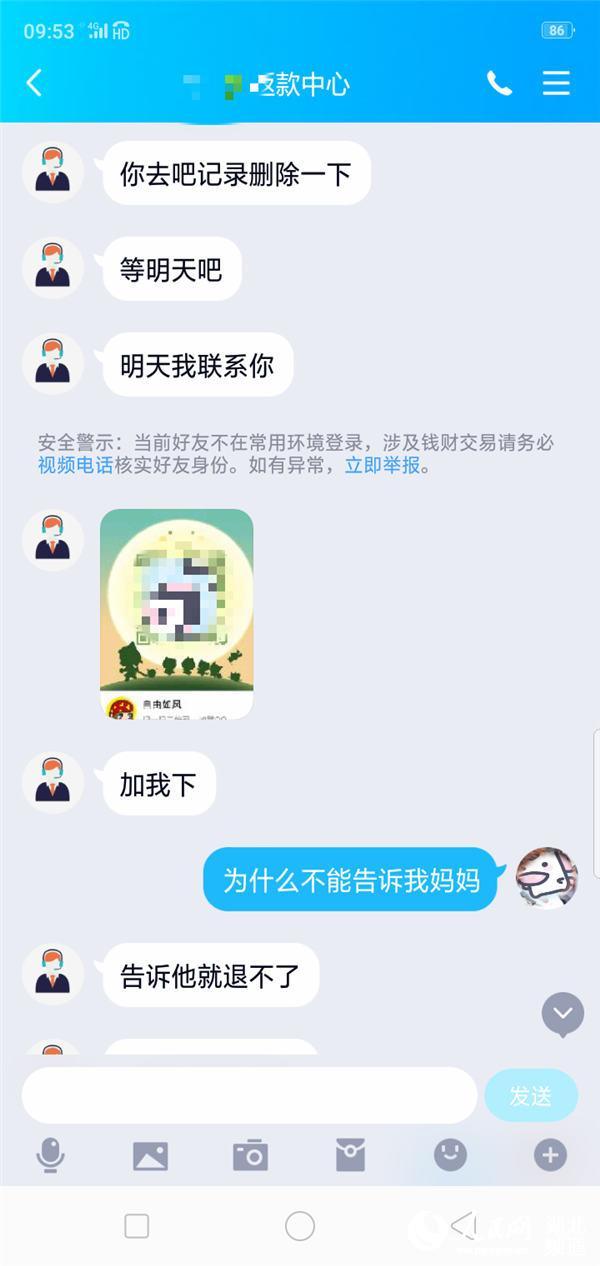The image size is (600, 1266).
Task: Open the sender's avatar next to 加我下
Action: click(x=53, y=782)
